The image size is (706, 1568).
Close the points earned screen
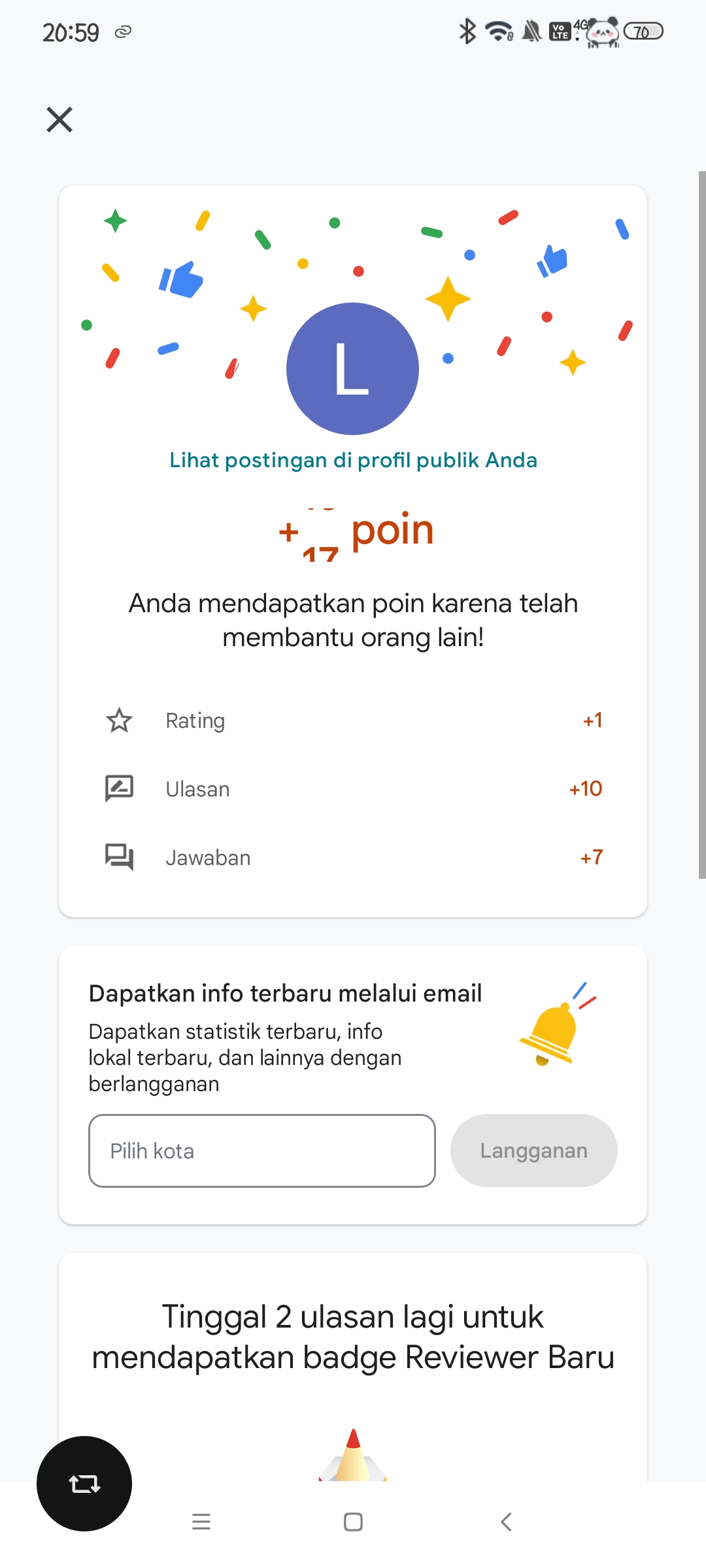[59, 120]
